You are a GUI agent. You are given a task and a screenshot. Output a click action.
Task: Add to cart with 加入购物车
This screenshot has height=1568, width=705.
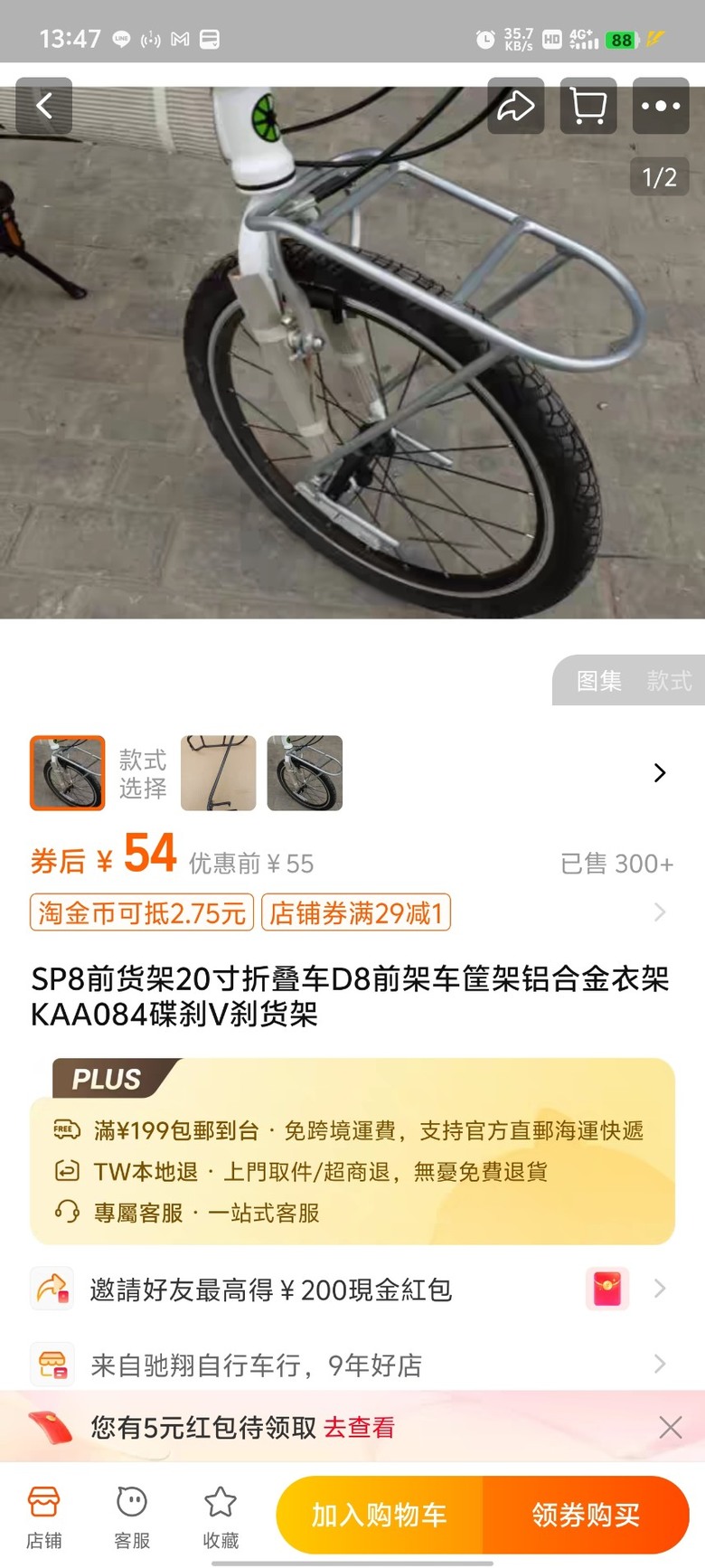click(380, 1515)
